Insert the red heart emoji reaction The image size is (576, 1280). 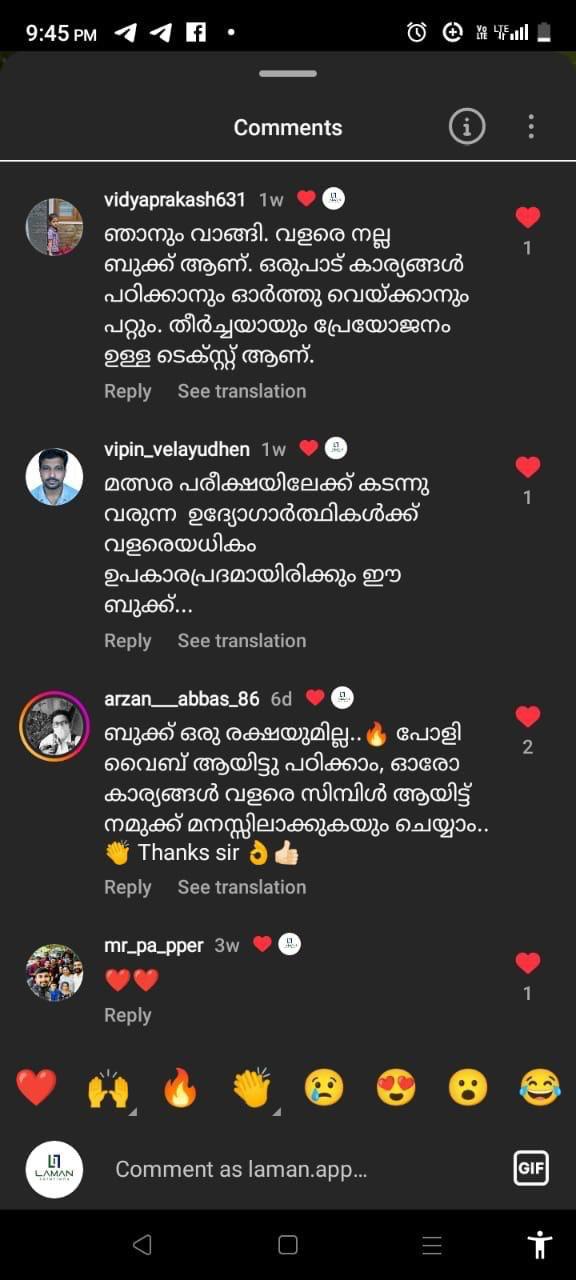[x=36, y=1087]
